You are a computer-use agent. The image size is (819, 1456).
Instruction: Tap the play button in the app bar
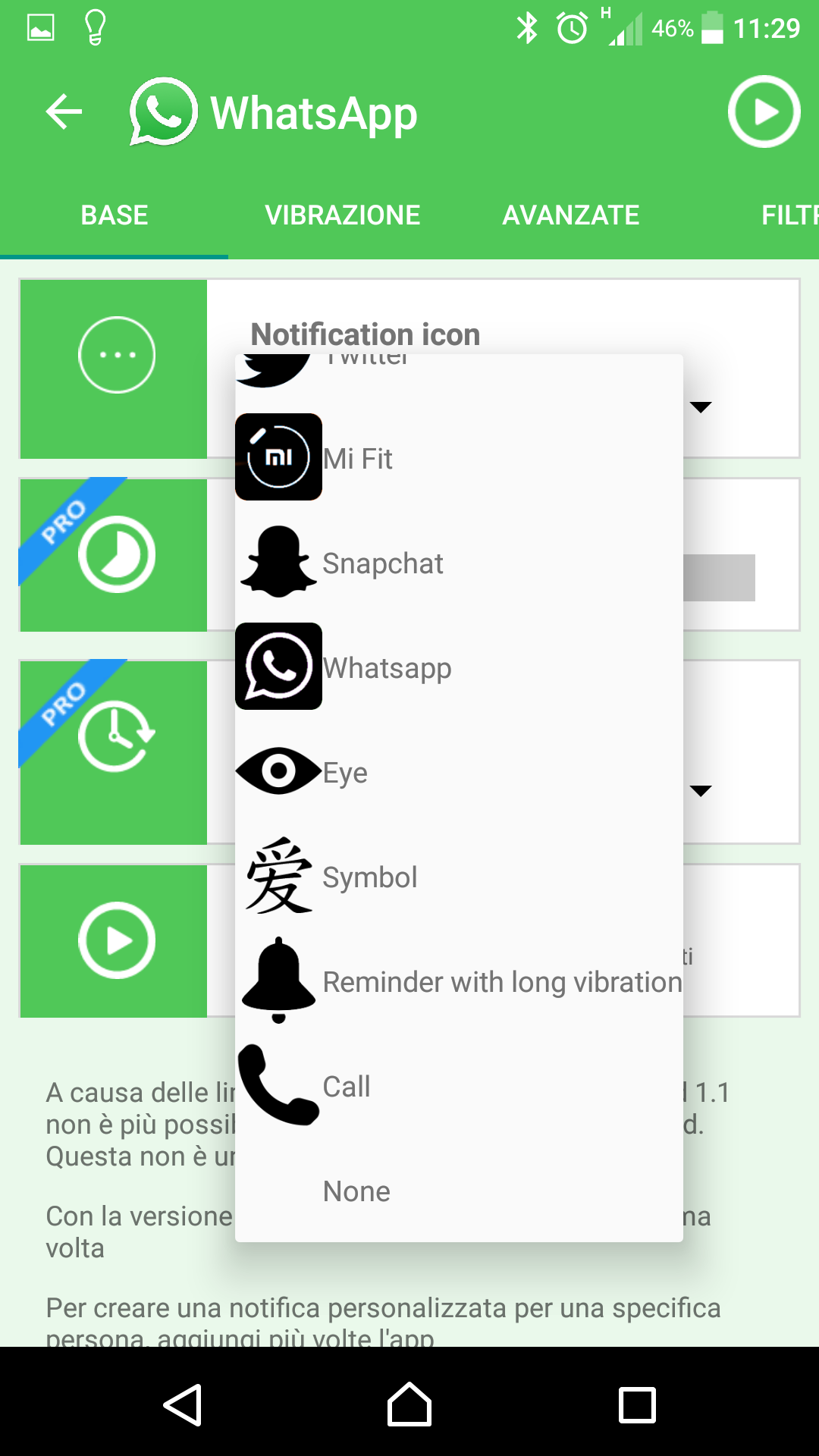[x=764, y=111]
